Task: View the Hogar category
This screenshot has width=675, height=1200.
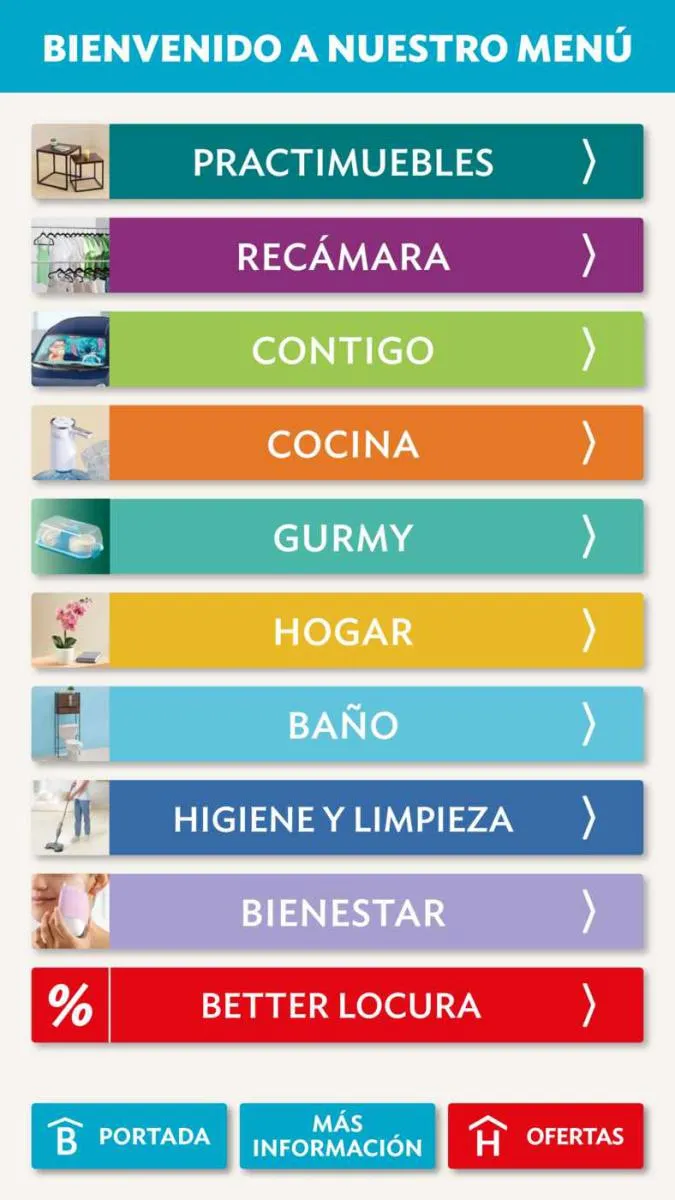Action: pyautogui.click(x=338, y=631)
